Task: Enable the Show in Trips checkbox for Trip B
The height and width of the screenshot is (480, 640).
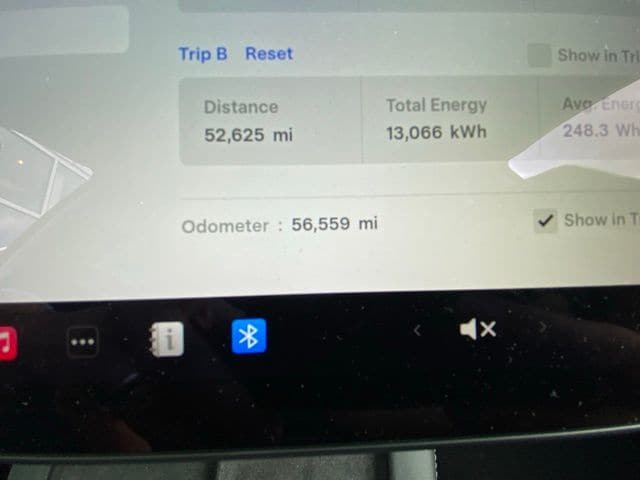Action: click(539, 55)
